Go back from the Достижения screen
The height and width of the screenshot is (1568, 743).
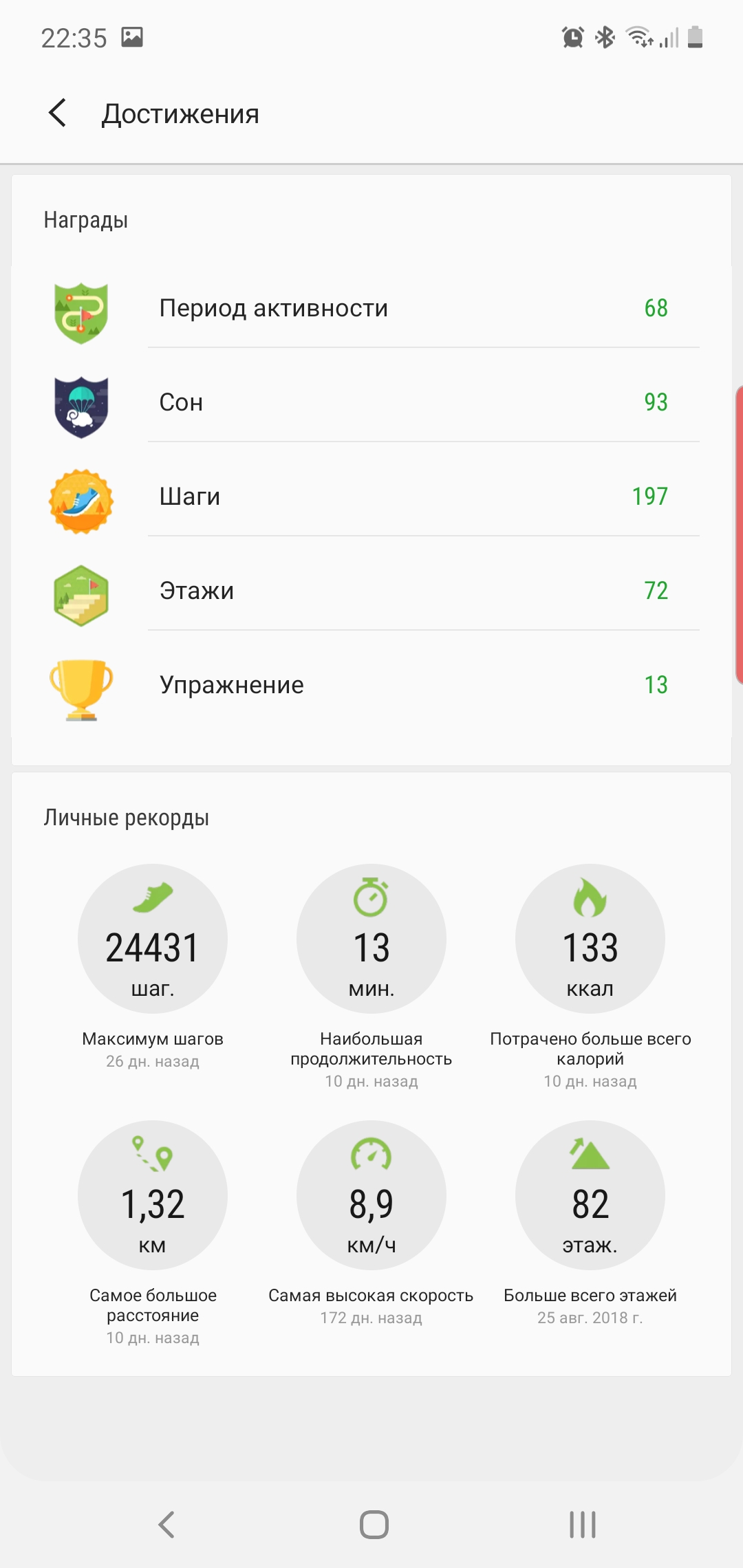[58, 113]
